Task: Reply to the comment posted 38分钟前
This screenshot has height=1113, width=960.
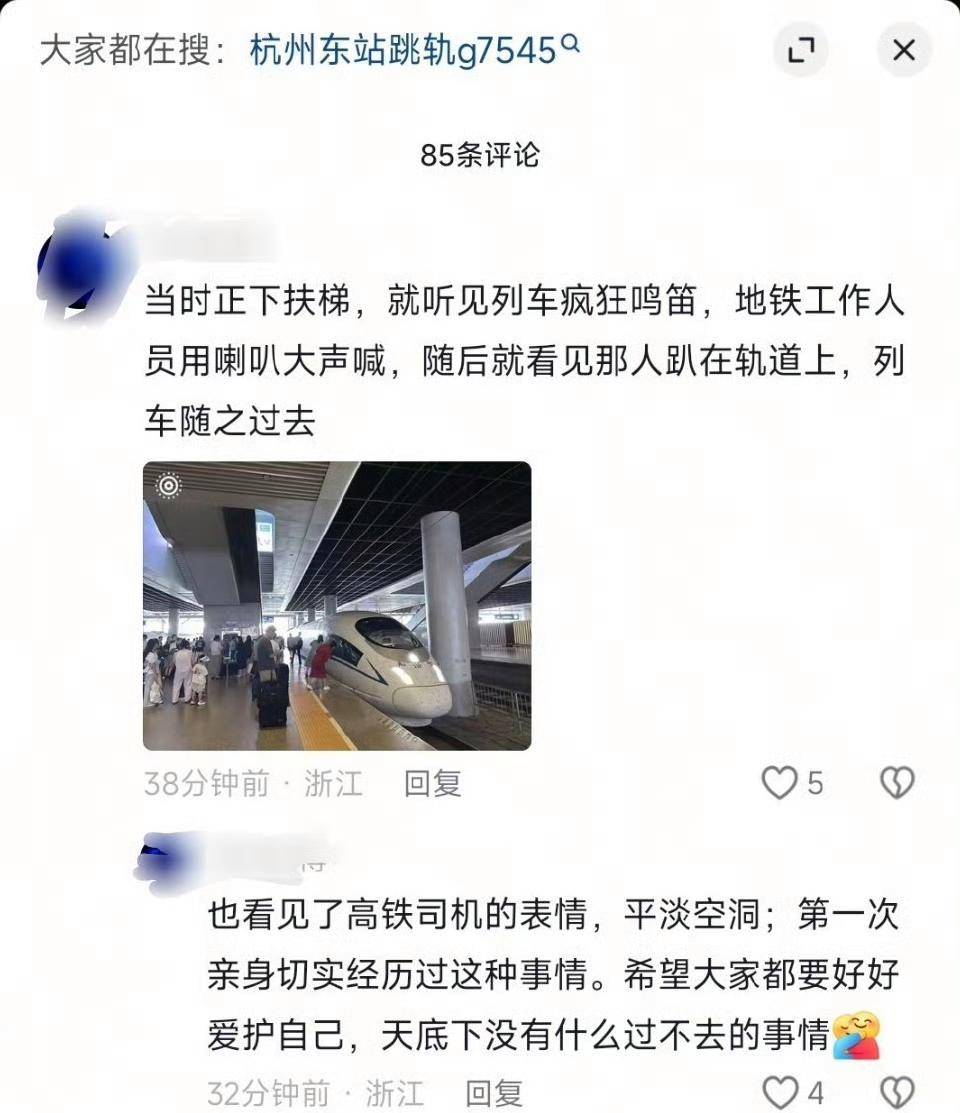Action: tap(432, 783)
